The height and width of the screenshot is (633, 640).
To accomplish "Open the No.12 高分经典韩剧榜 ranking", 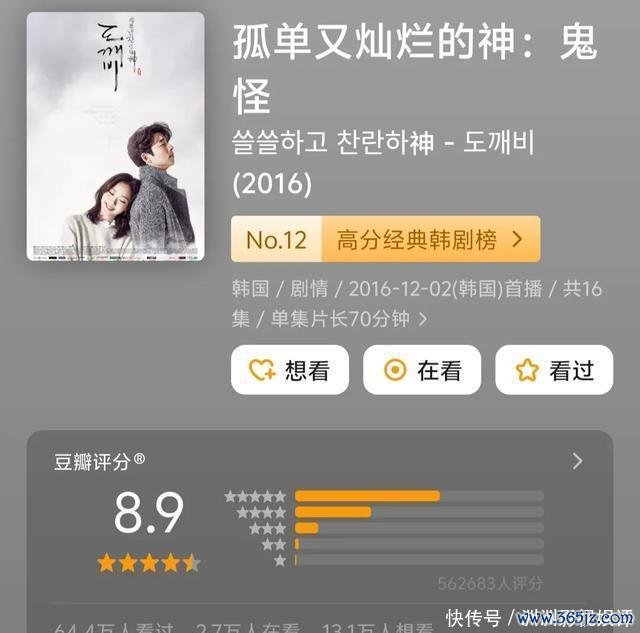I will pyautogui.click(x=385, y=239).
